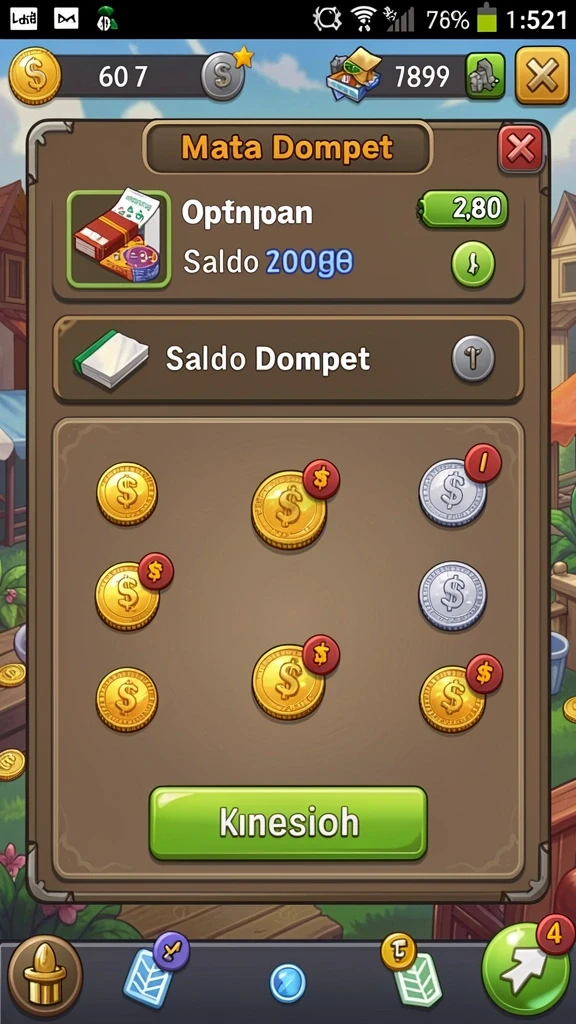Tap the orange X button in top bar
Viewport: 576px width, 1024px height.
(541, 76)
